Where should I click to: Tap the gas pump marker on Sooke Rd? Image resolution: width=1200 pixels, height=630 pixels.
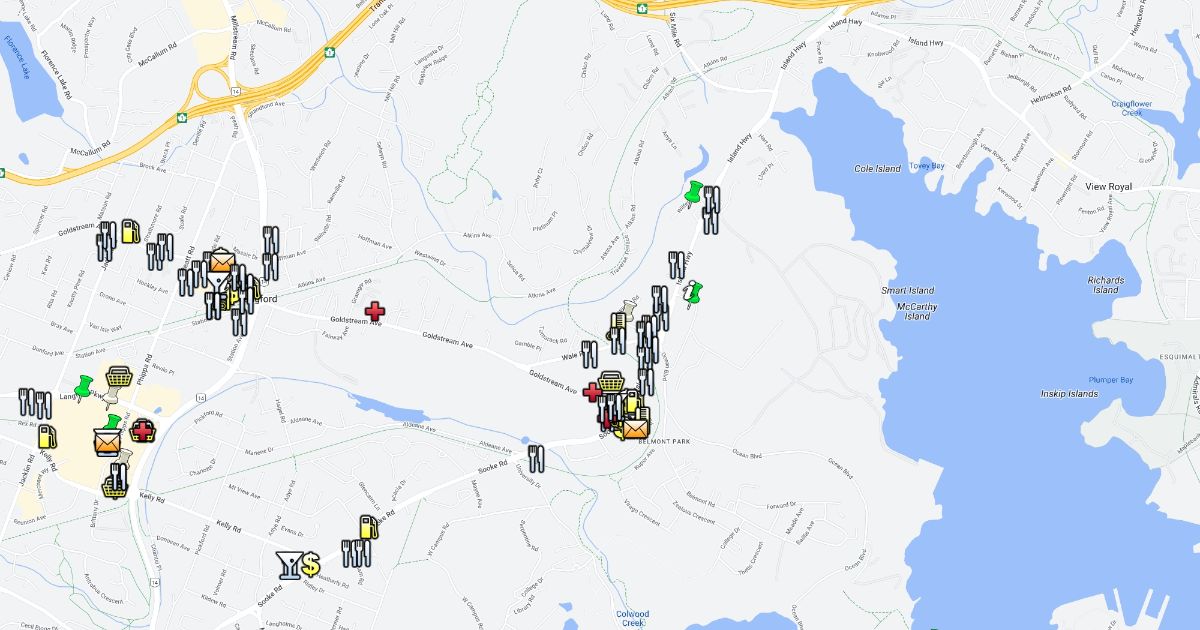[369, 527]
